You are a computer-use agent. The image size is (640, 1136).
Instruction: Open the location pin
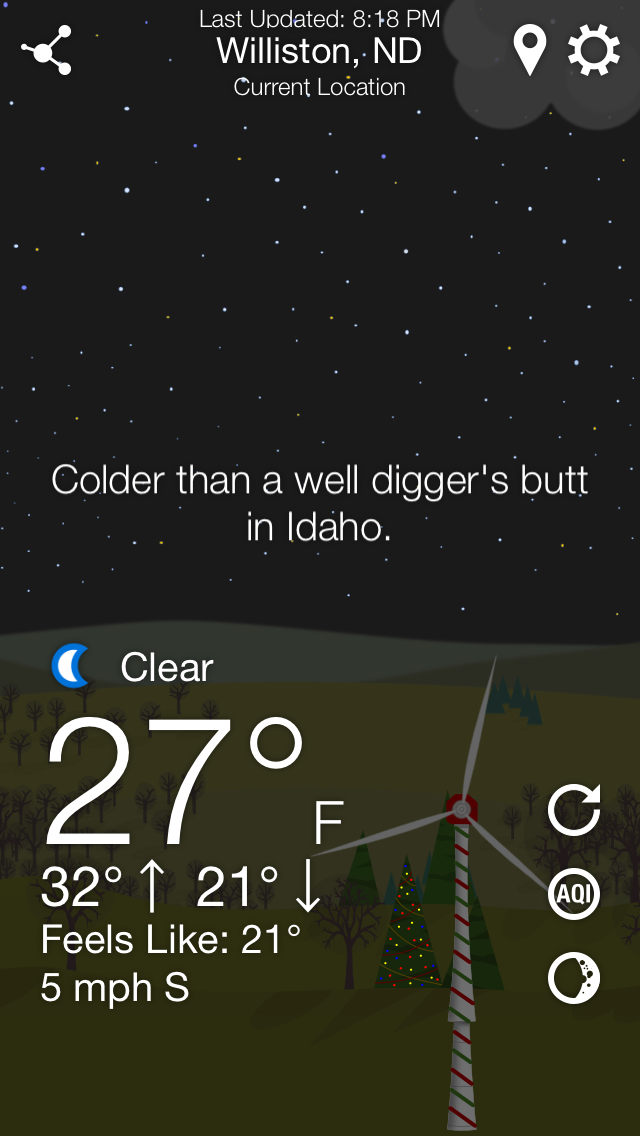[x=530, y=50]
